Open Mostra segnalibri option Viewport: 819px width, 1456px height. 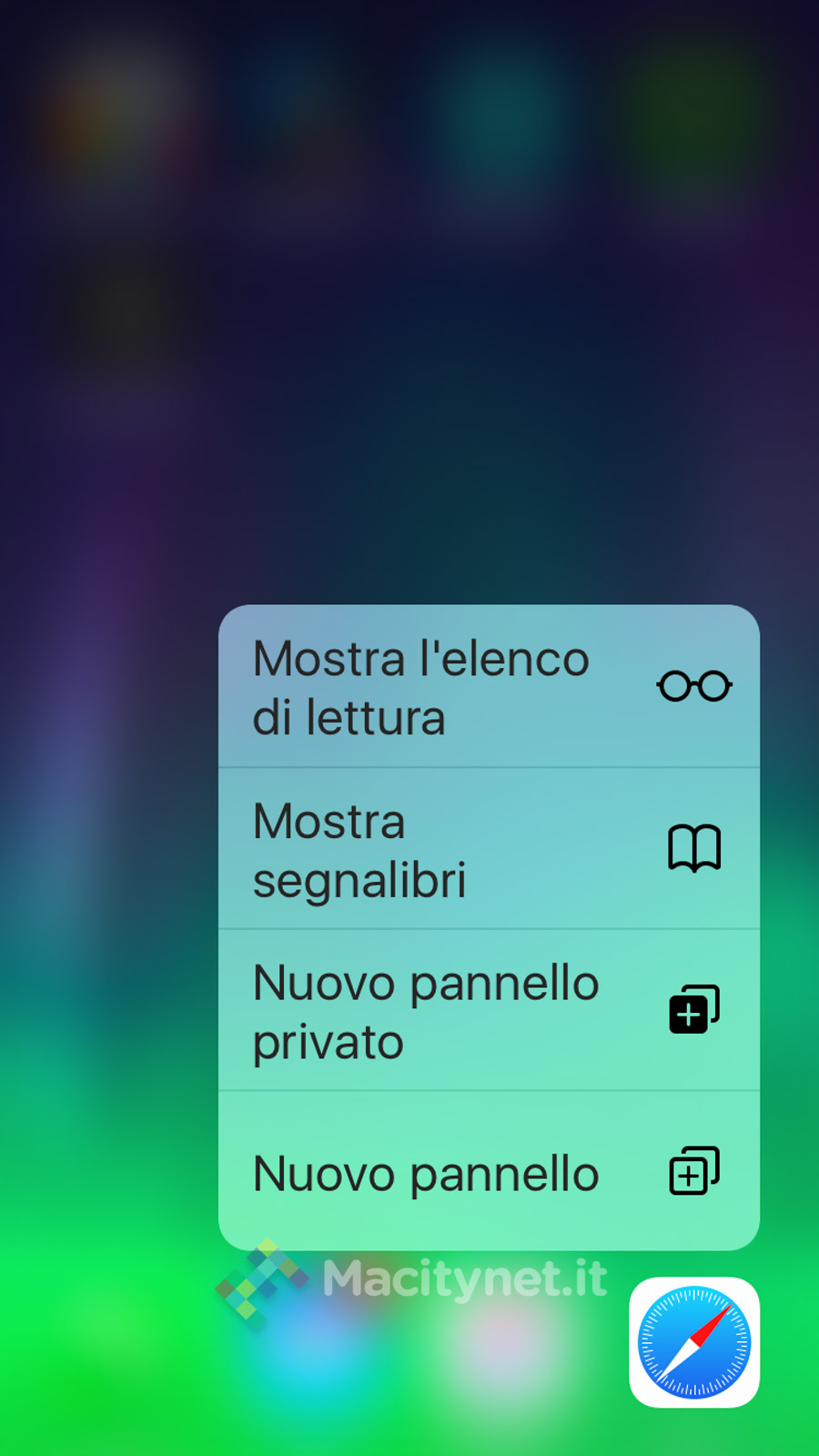(x=489, y=849)
